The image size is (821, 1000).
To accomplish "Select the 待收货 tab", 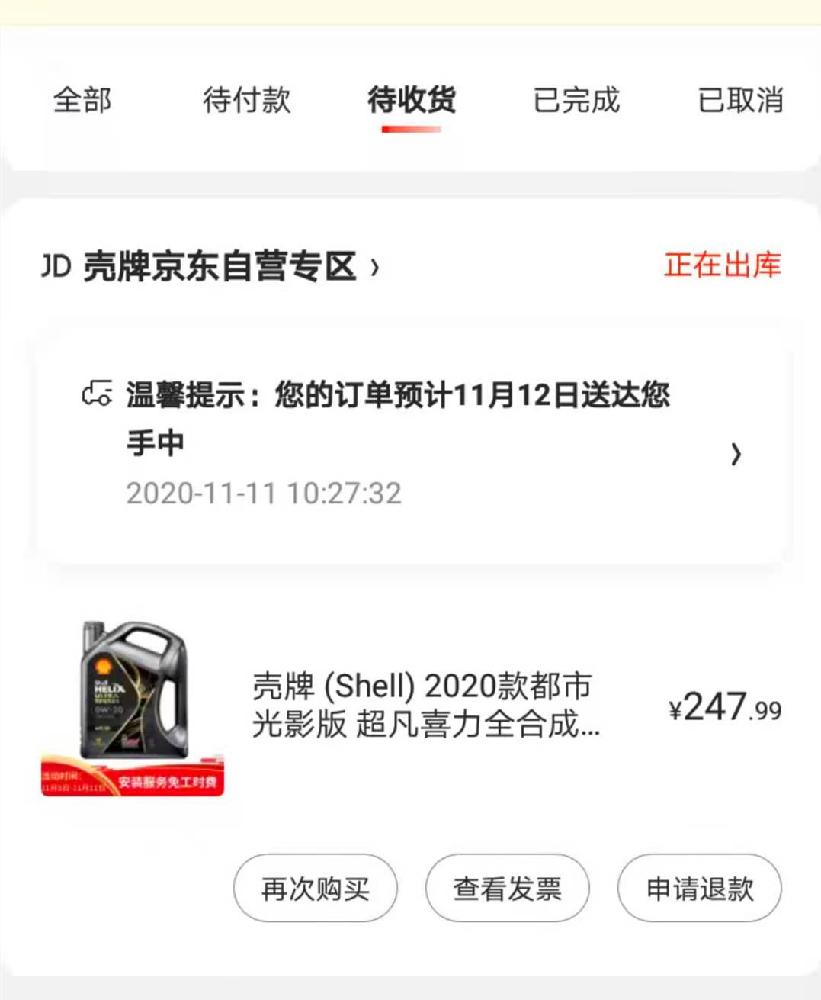I will (x=411, y=100).
